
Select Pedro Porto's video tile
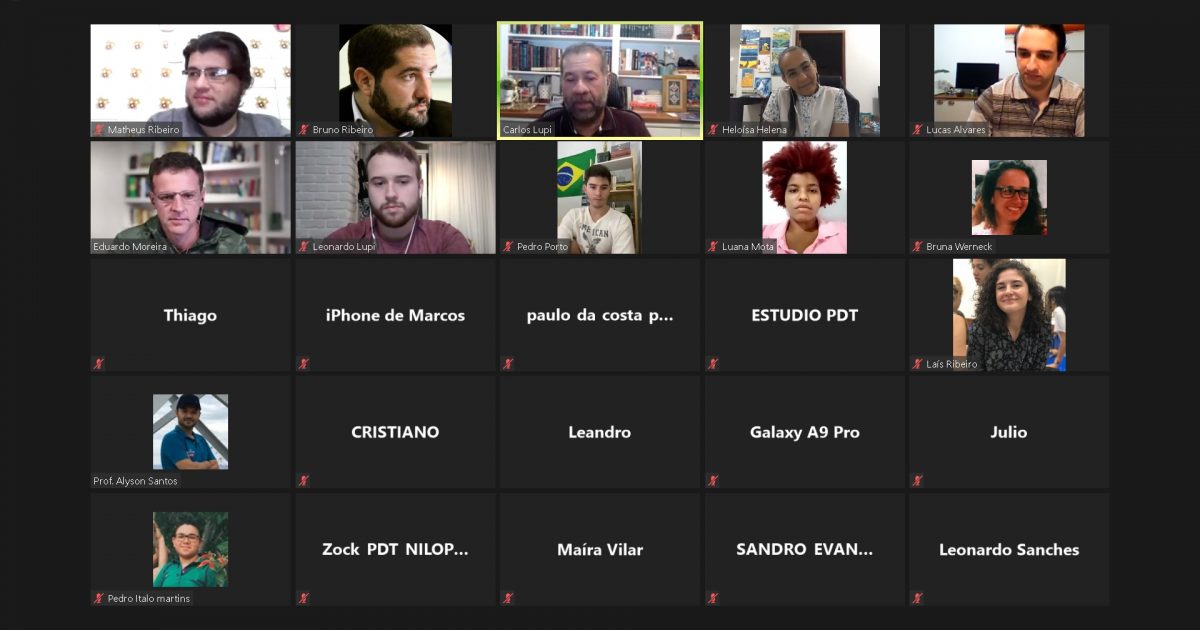(x=600, y=197)
